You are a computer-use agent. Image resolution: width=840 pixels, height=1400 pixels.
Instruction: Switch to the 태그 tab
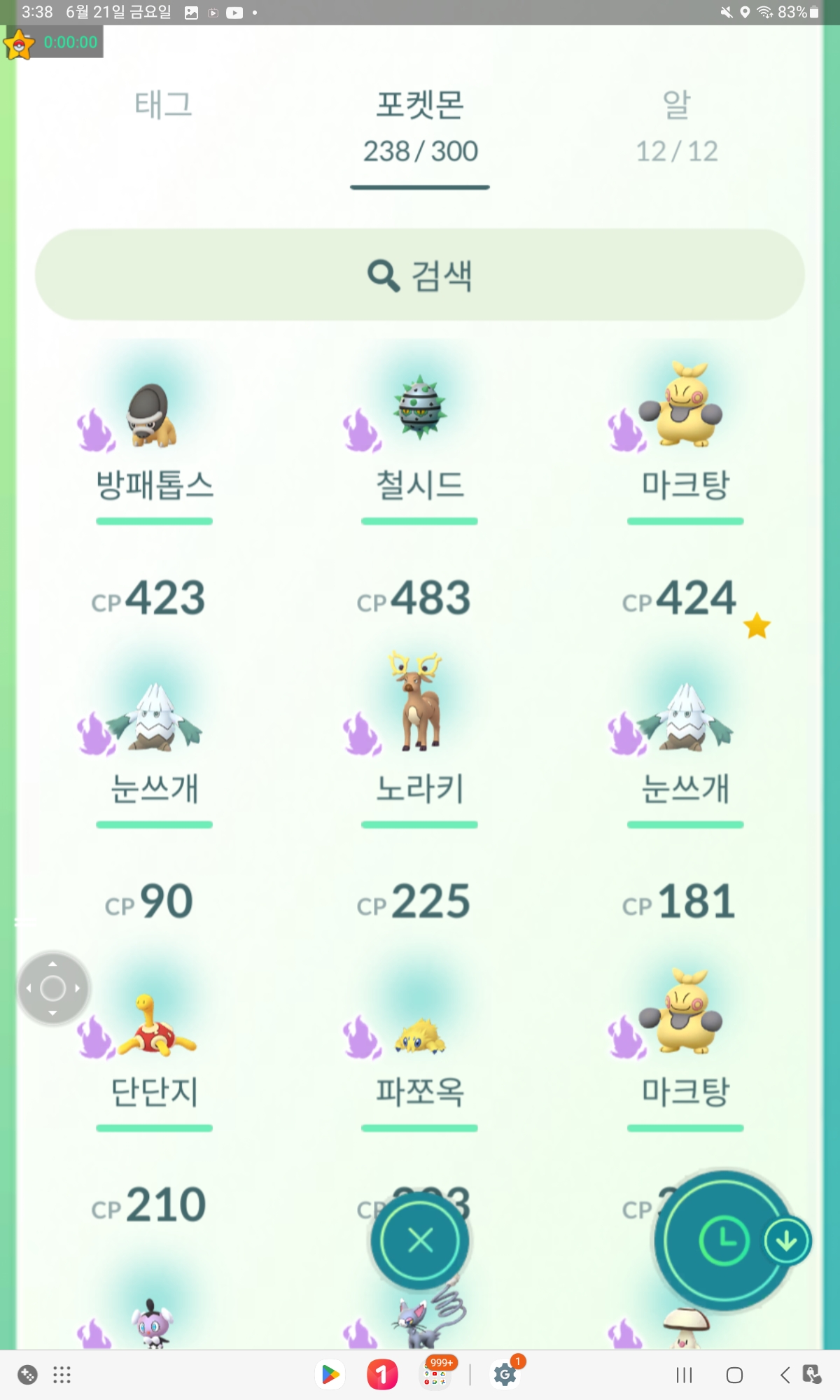pyautogui.click(x=163, y=106)
